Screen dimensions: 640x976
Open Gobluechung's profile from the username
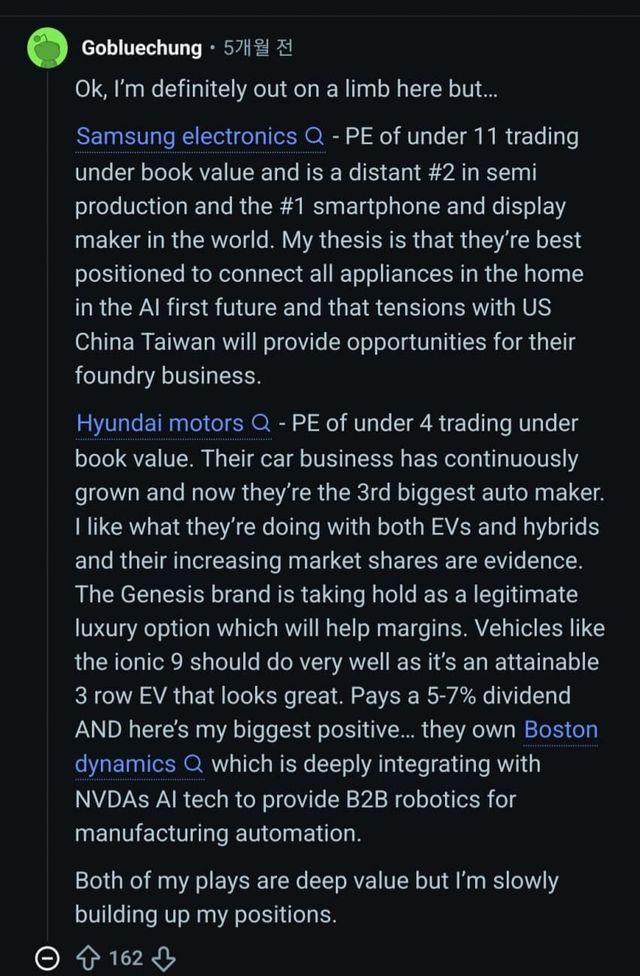141,47
